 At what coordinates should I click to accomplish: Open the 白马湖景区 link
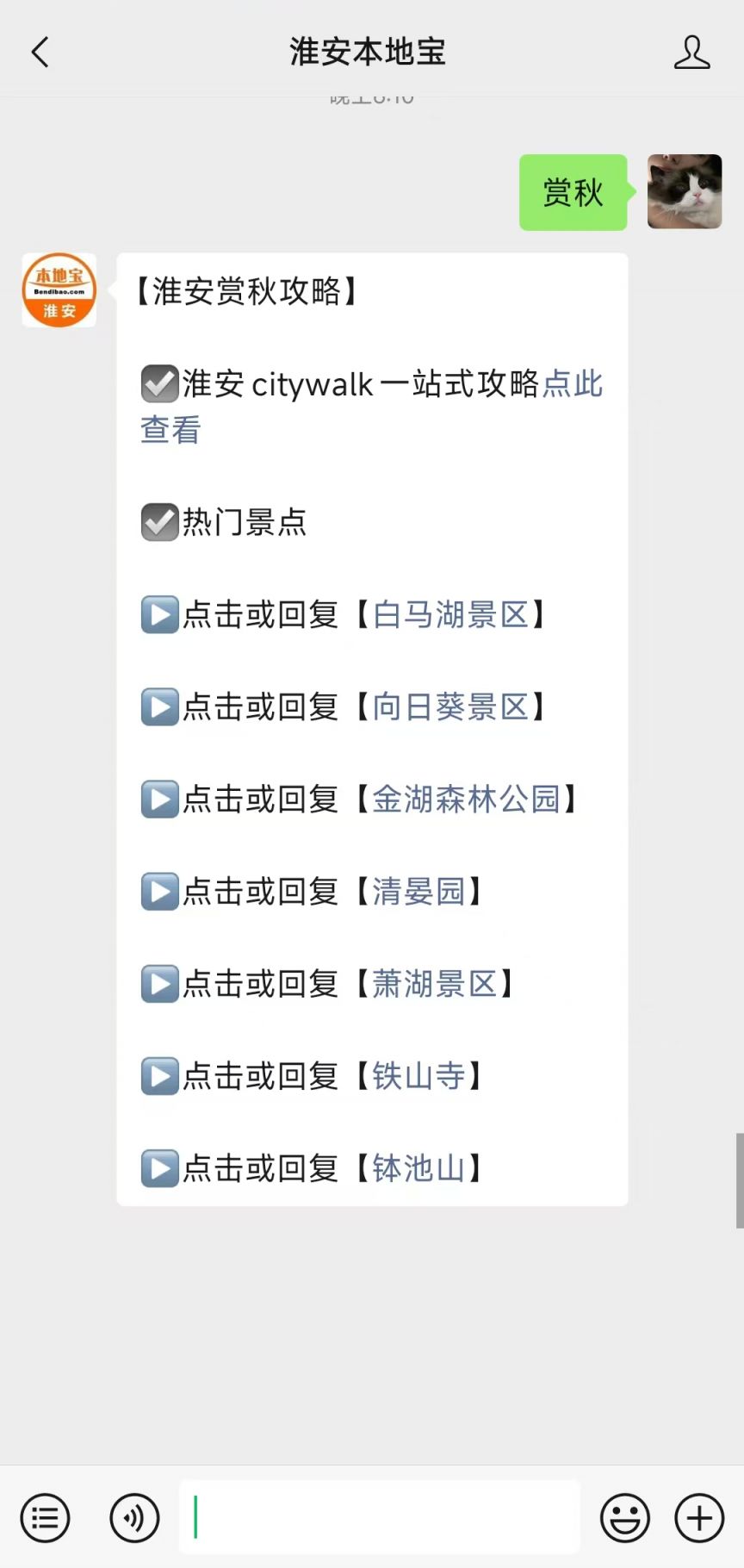(x=450, y=615)
